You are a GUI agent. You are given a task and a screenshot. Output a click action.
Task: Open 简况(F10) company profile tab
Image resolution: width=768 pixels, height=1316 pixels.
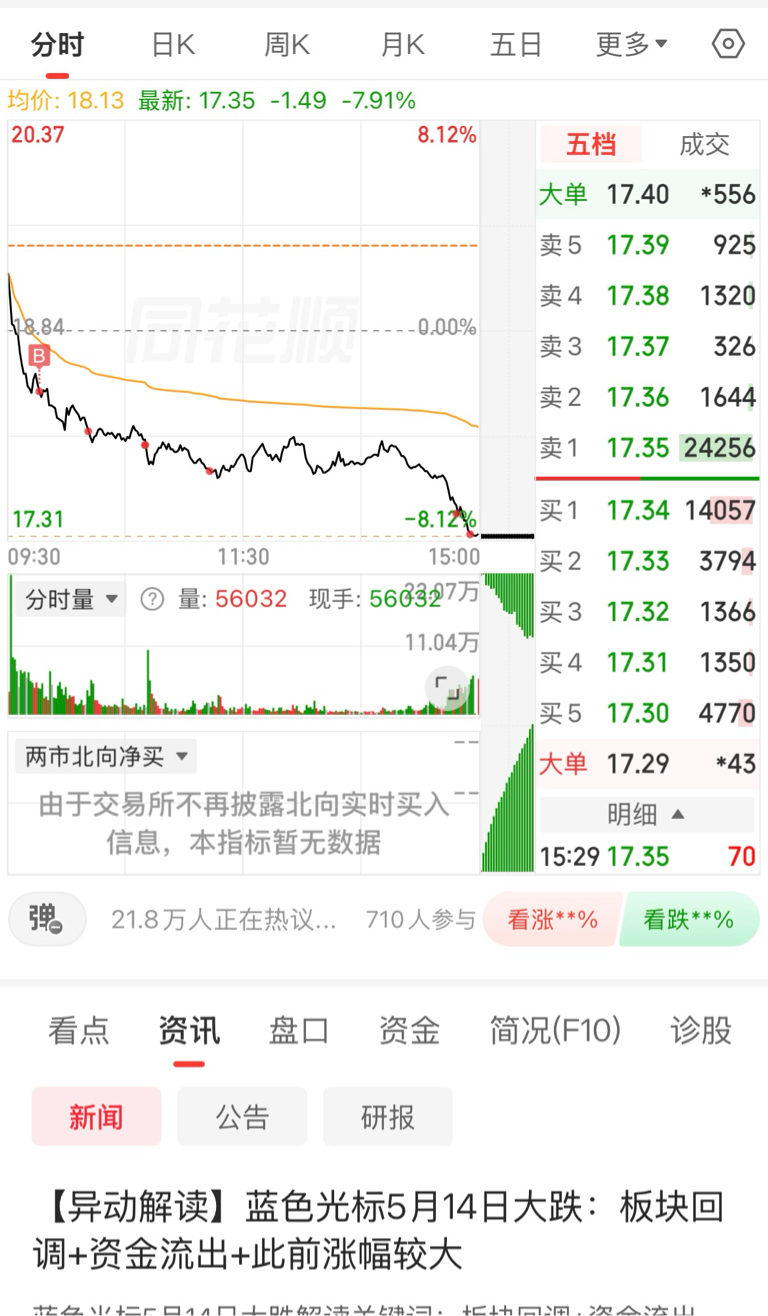(x=555, y=1030)
